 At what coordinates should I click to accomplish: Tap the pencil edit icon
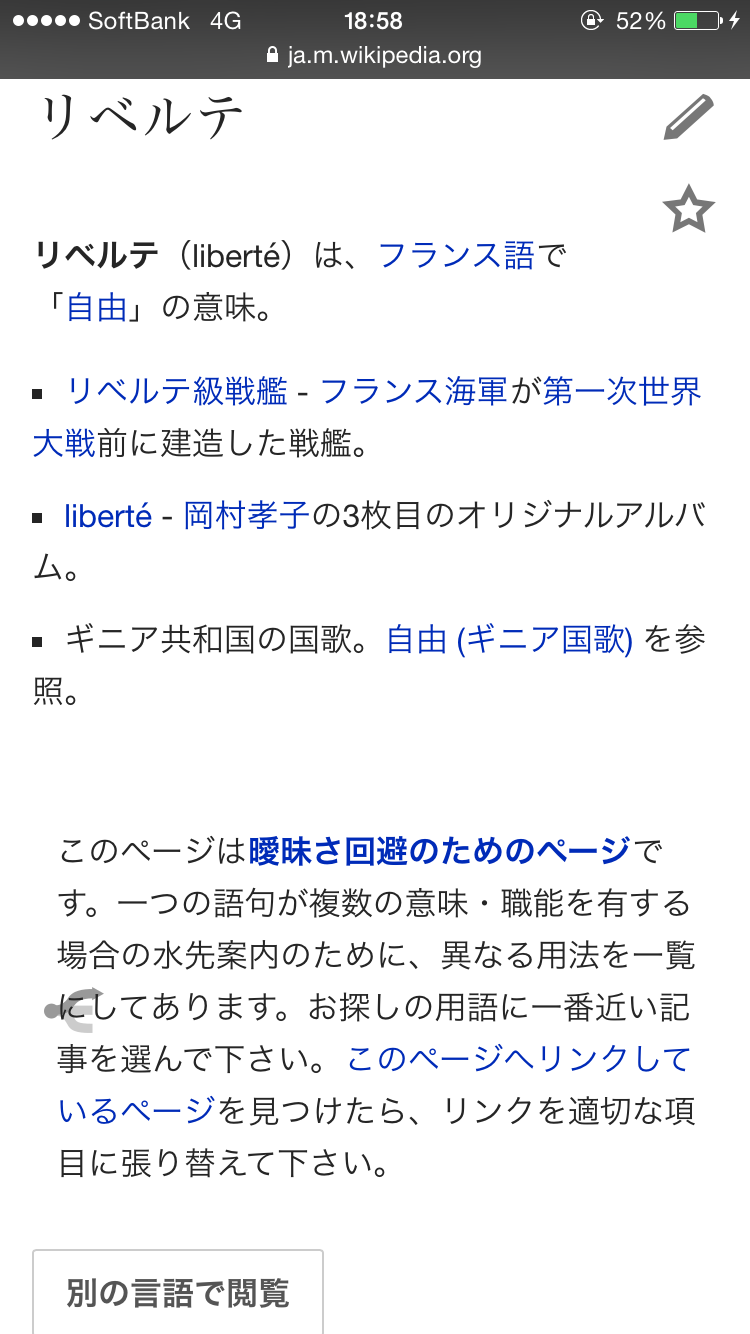tap(689, 118)
